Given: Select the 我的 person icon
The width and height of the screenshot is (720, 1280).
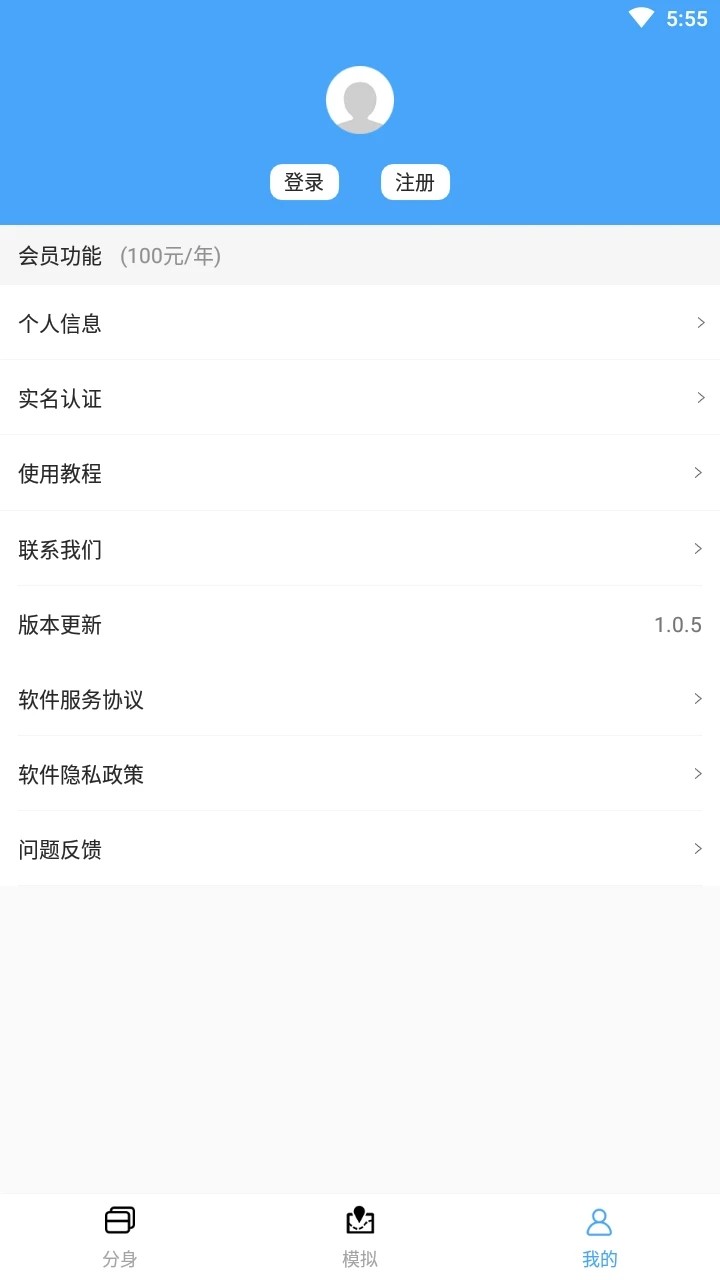Looking at the screenshot, I should 598,1219.
